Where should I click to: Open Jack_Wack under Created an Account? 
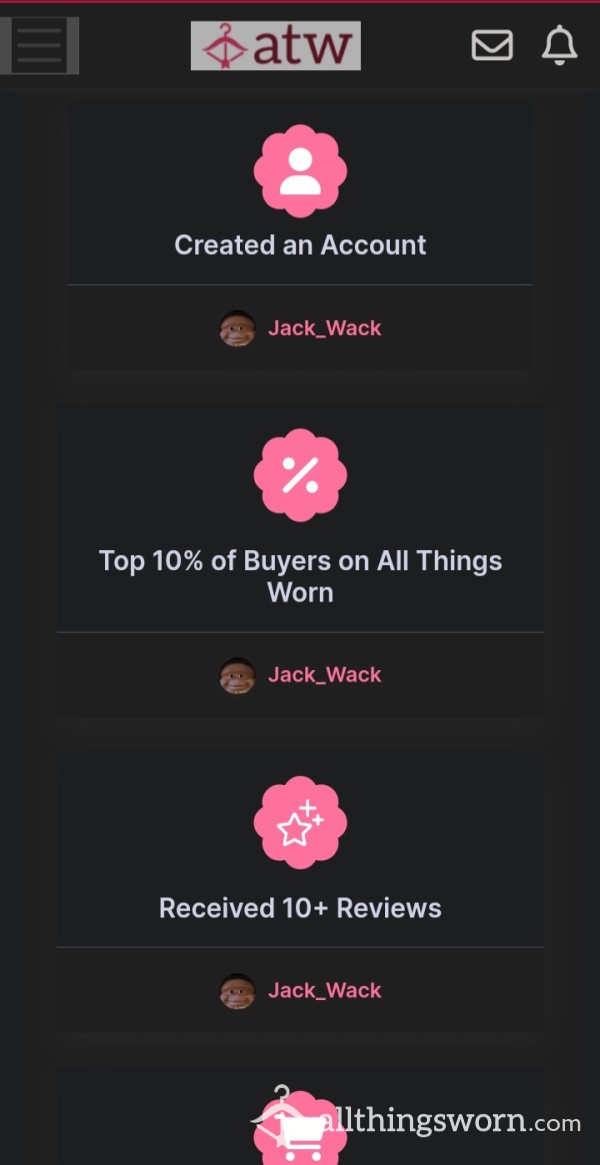point(325,328)
